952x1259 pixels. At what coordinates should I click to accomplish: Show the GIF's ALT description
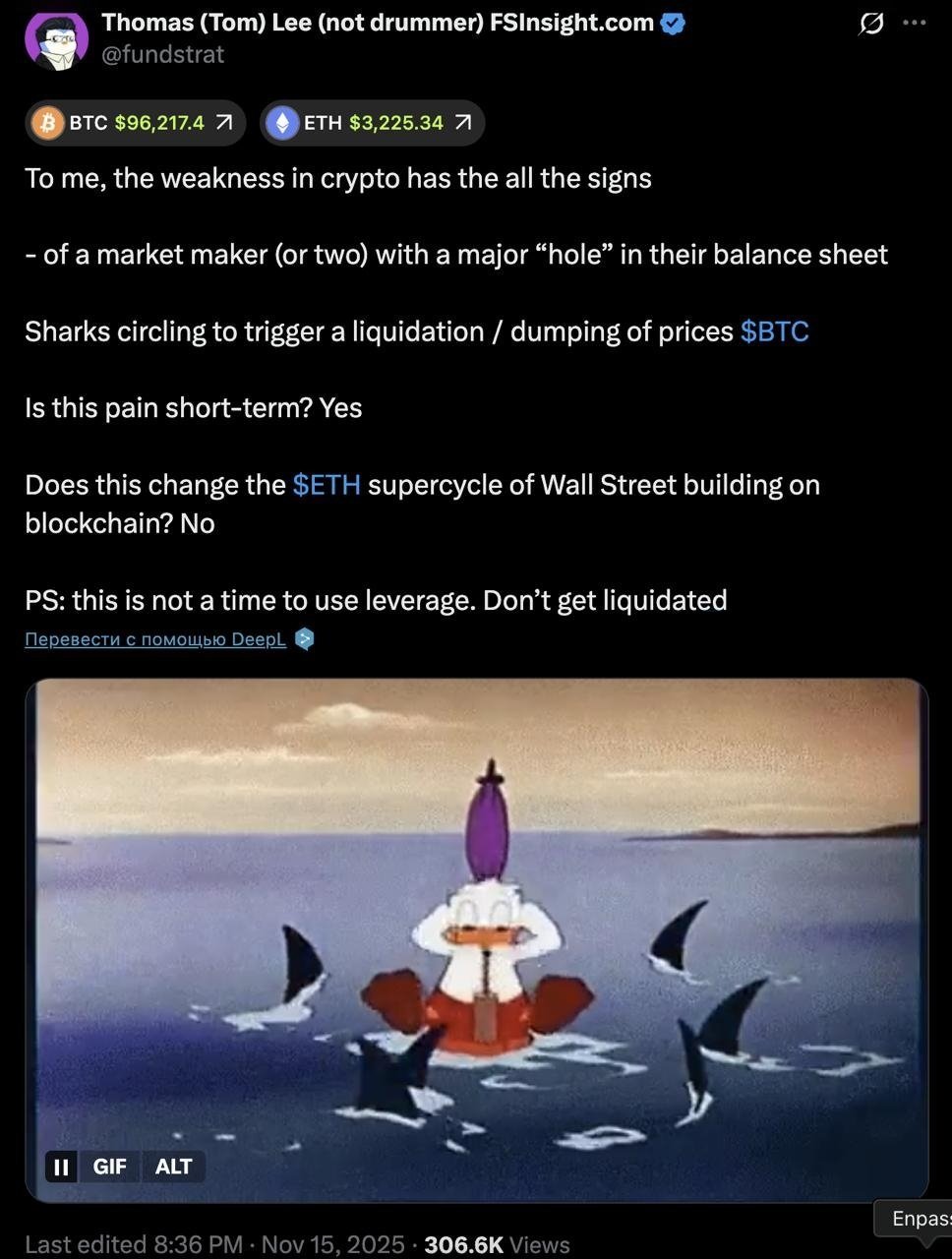(173, 1167)
